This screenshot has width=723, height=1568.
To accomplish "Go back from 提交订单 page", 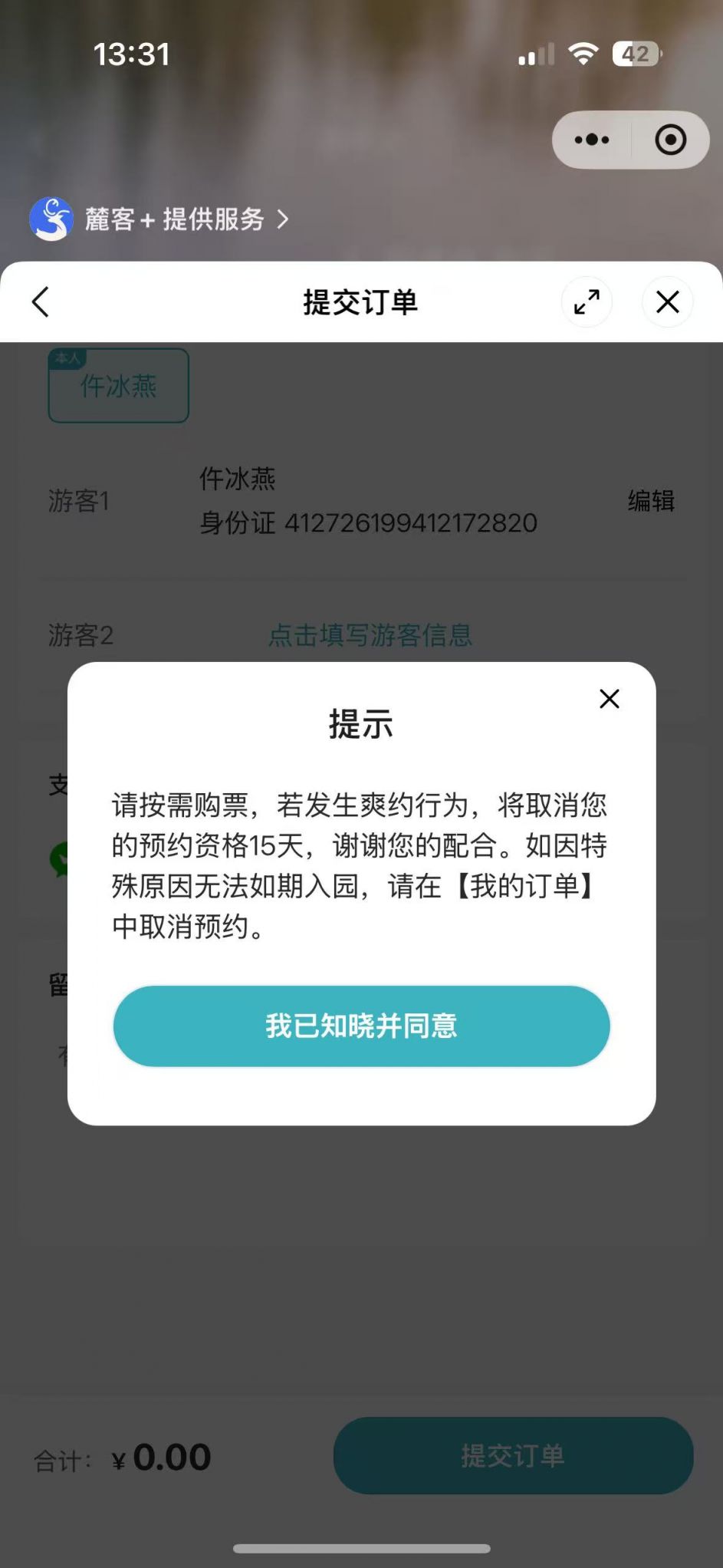I will coord(41,301).
